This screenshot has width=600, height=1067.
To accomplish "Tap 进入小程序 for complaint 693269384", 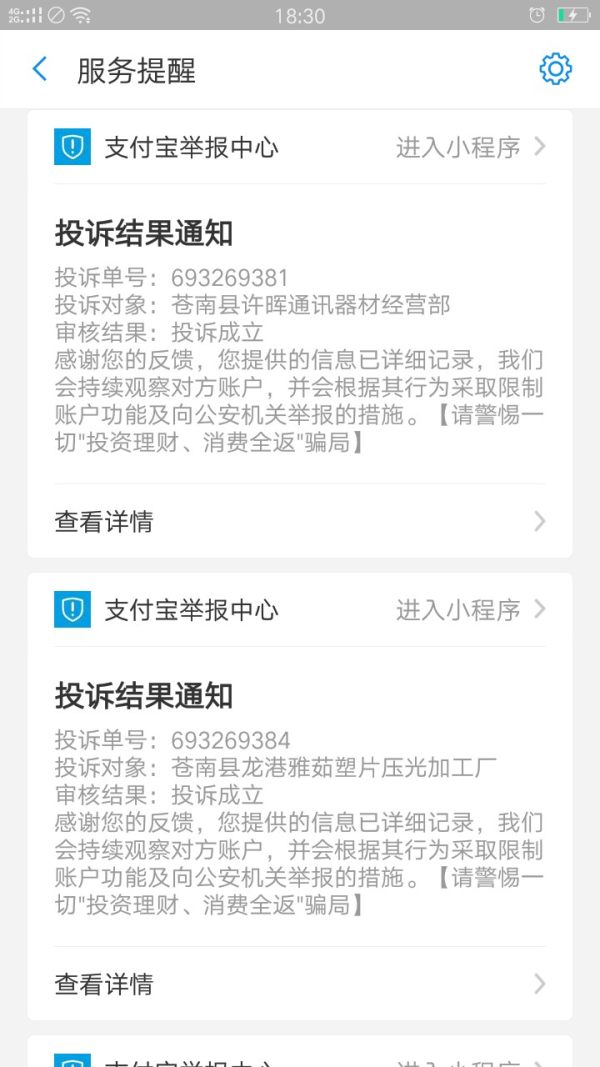I will pos(470,610).
